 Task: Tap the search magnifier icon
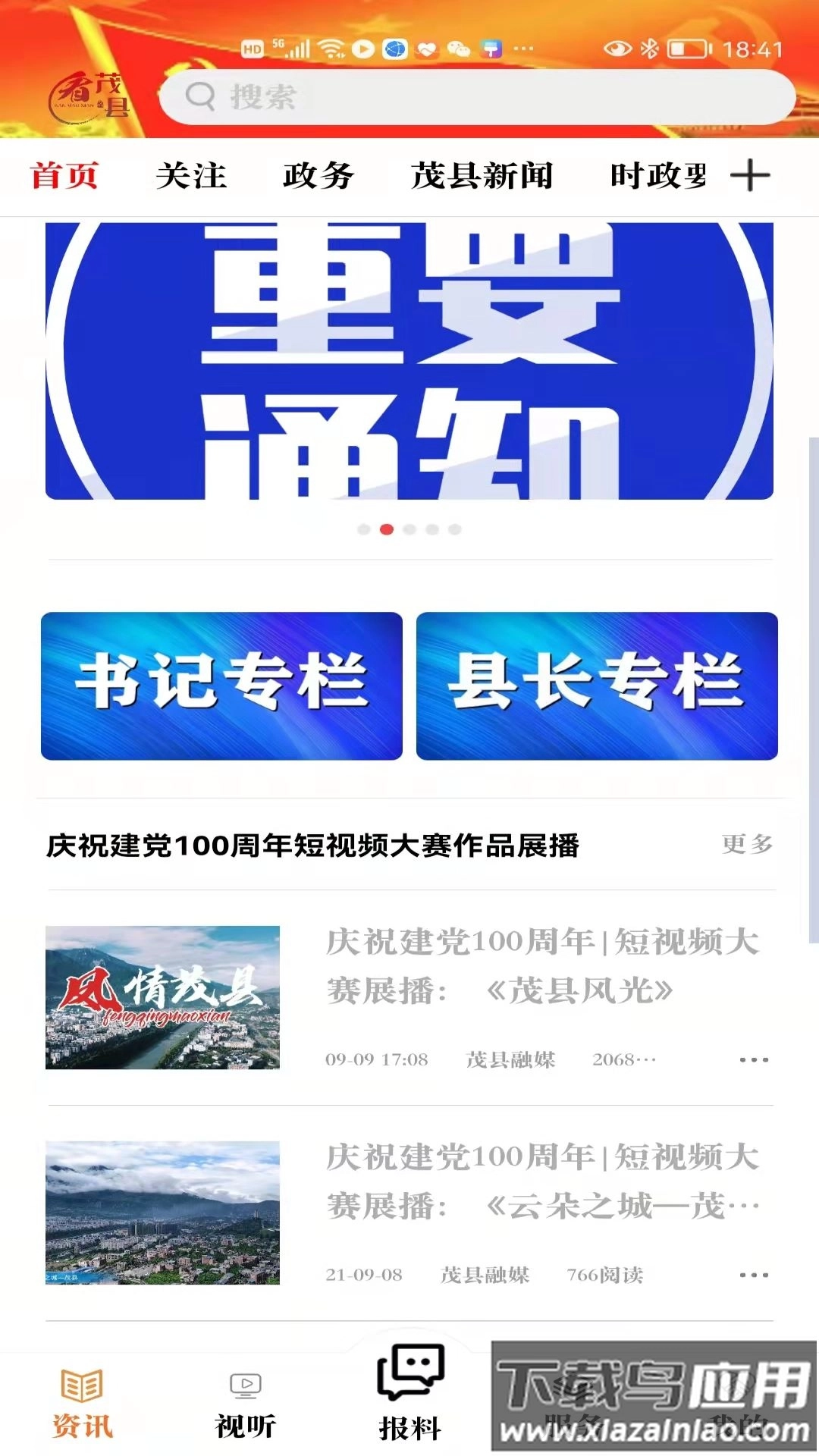coord(199,97)
